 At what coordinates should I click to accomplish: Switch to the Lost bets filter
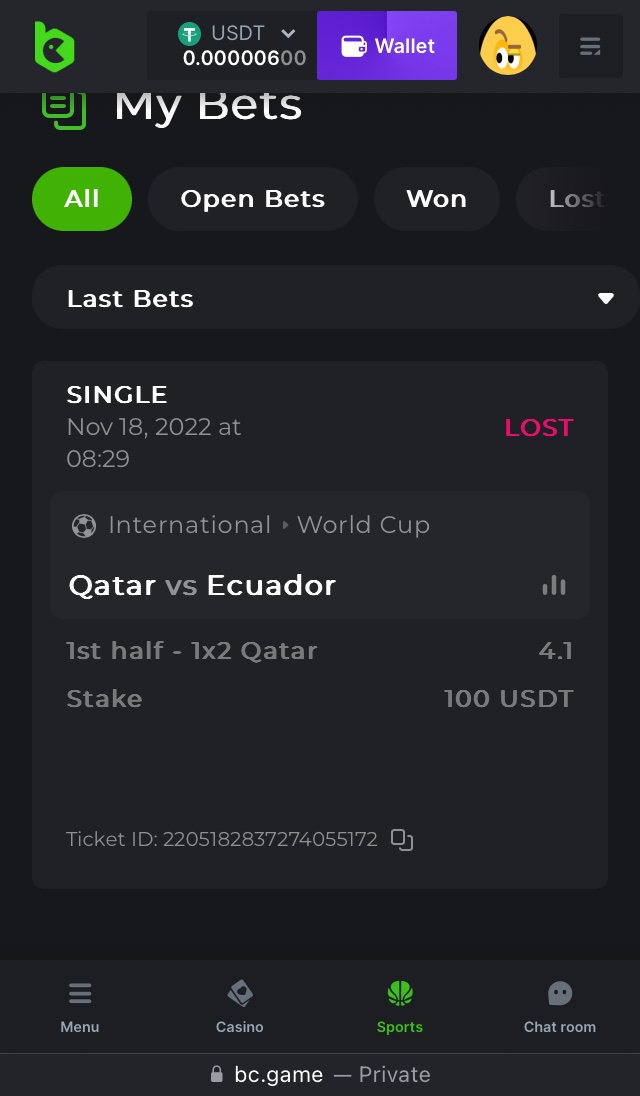click(x=575, y=199)
